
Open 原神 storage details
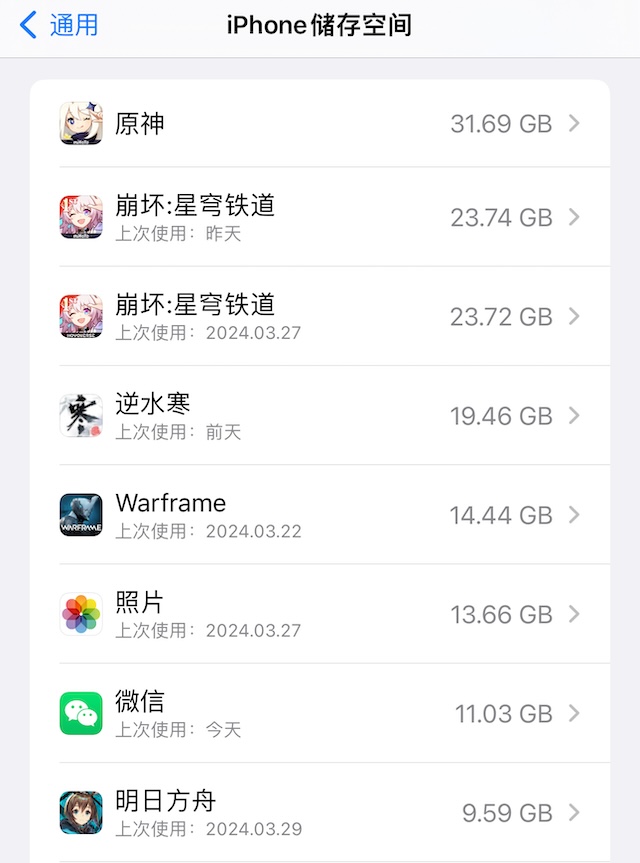(320, 123)
